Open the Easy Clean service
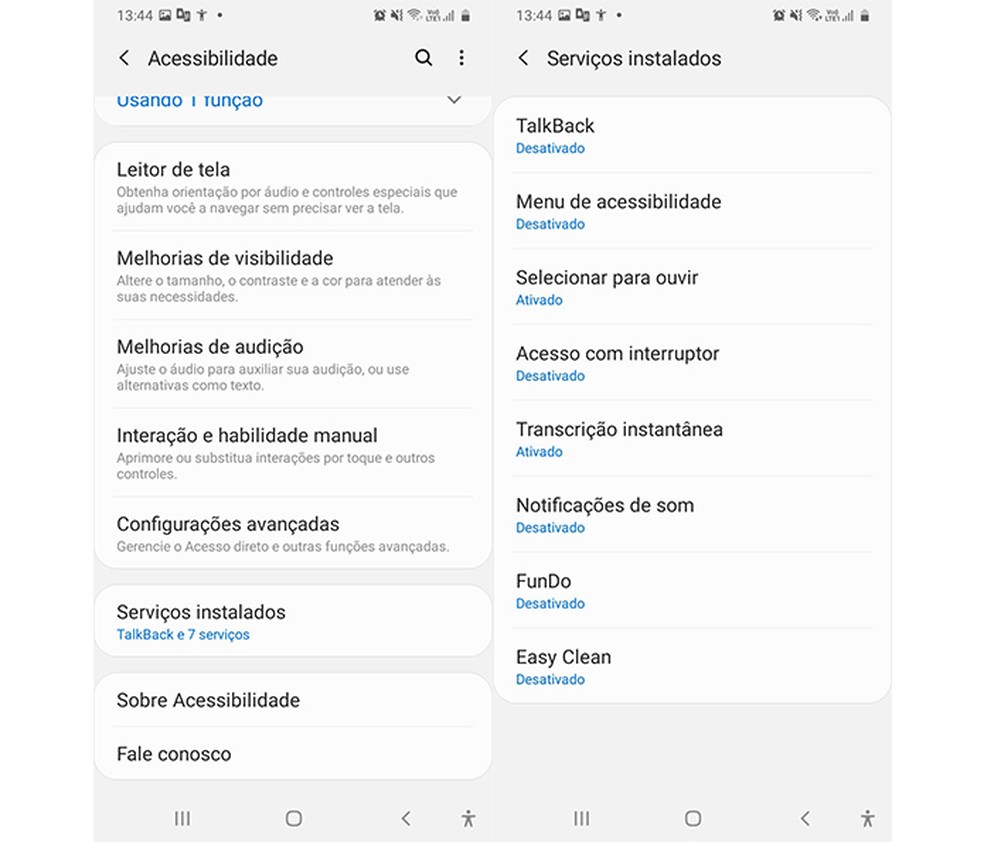 click(x=692, y=667)
